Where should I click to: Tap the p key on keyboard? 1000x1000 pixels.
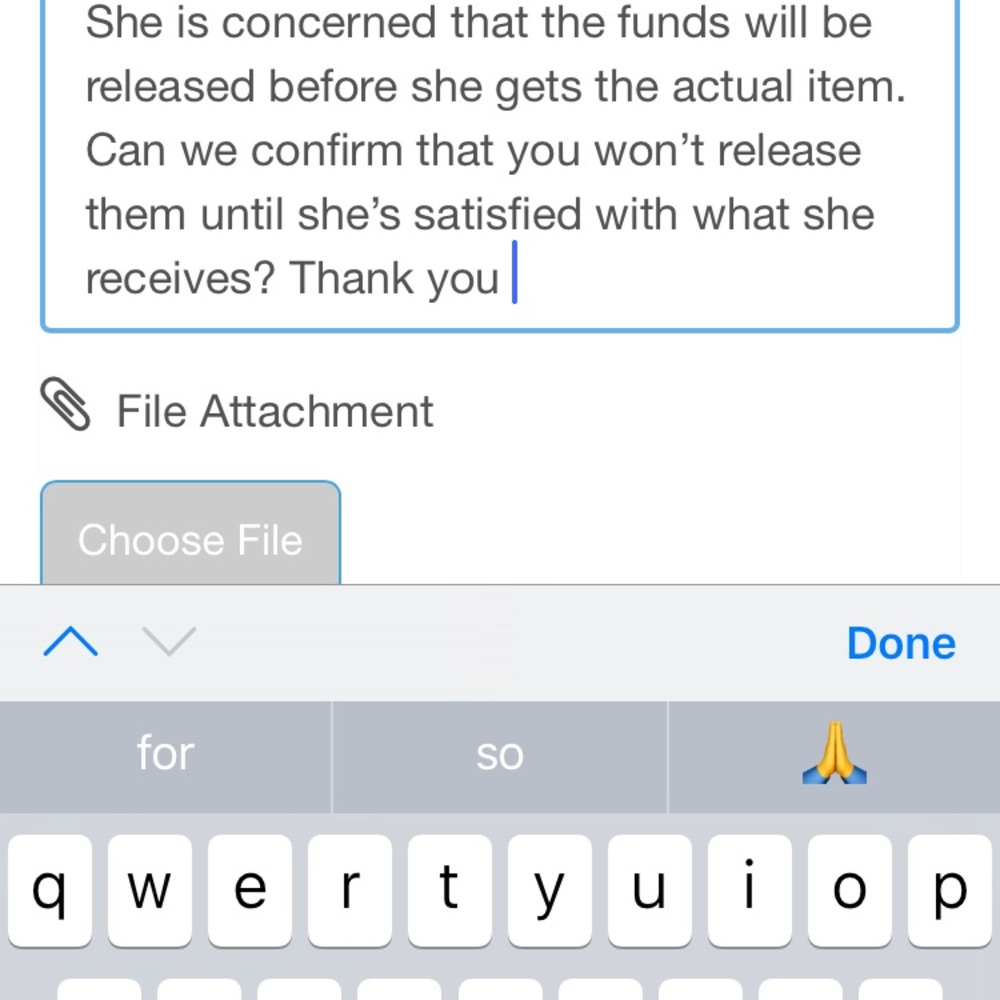(948, 890)
